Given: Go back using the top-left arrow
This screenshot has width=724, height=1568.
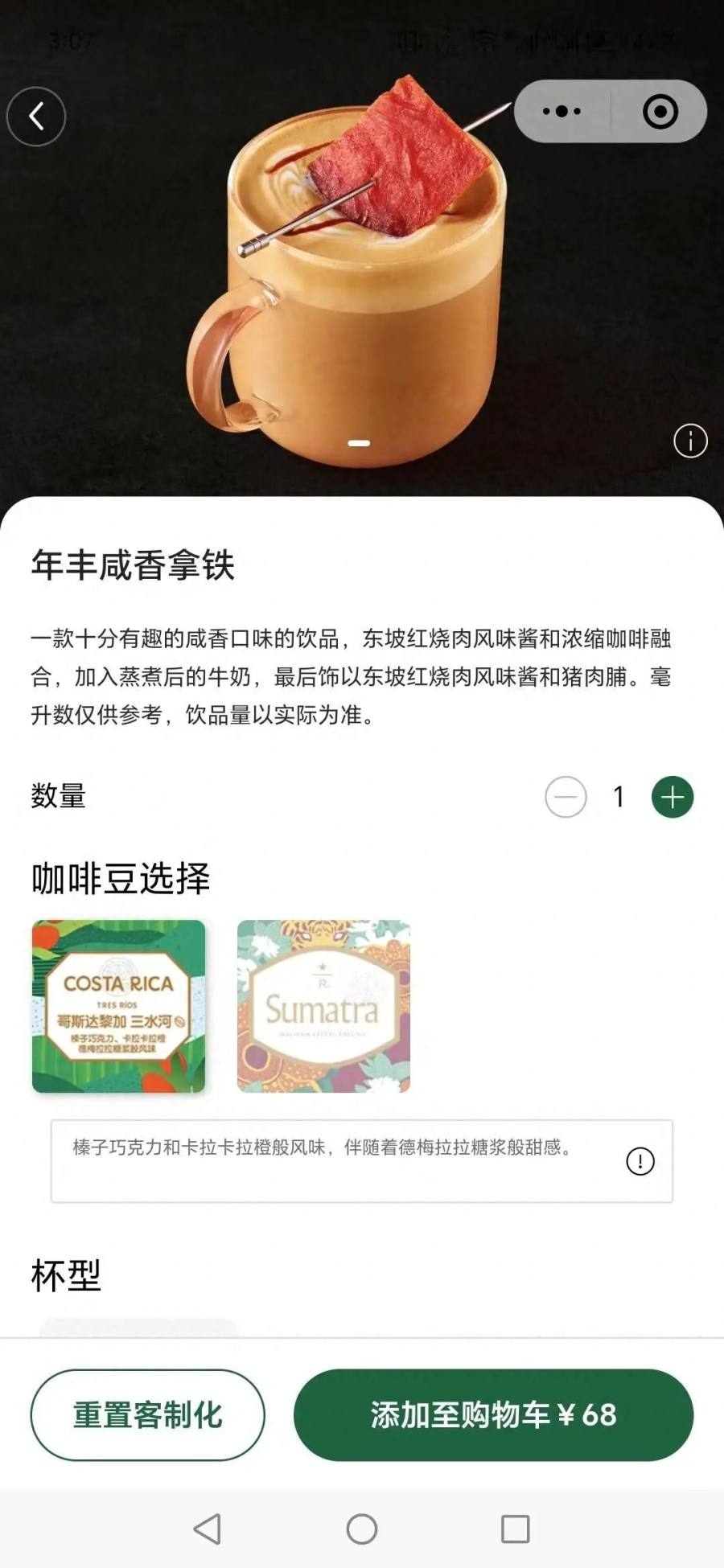Looking at the screenshot, I should point(36,117).
